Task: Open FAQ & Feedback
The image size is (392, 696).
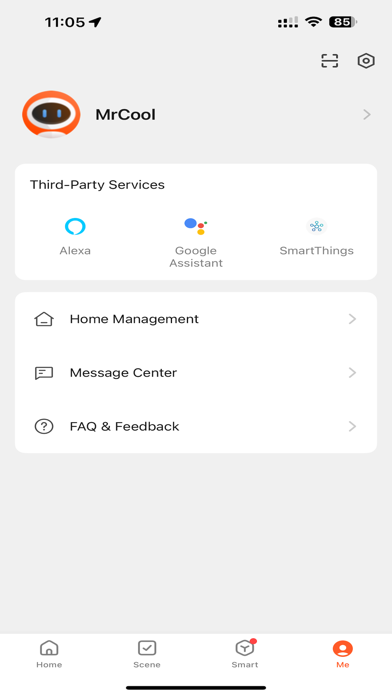Action: 196,427
